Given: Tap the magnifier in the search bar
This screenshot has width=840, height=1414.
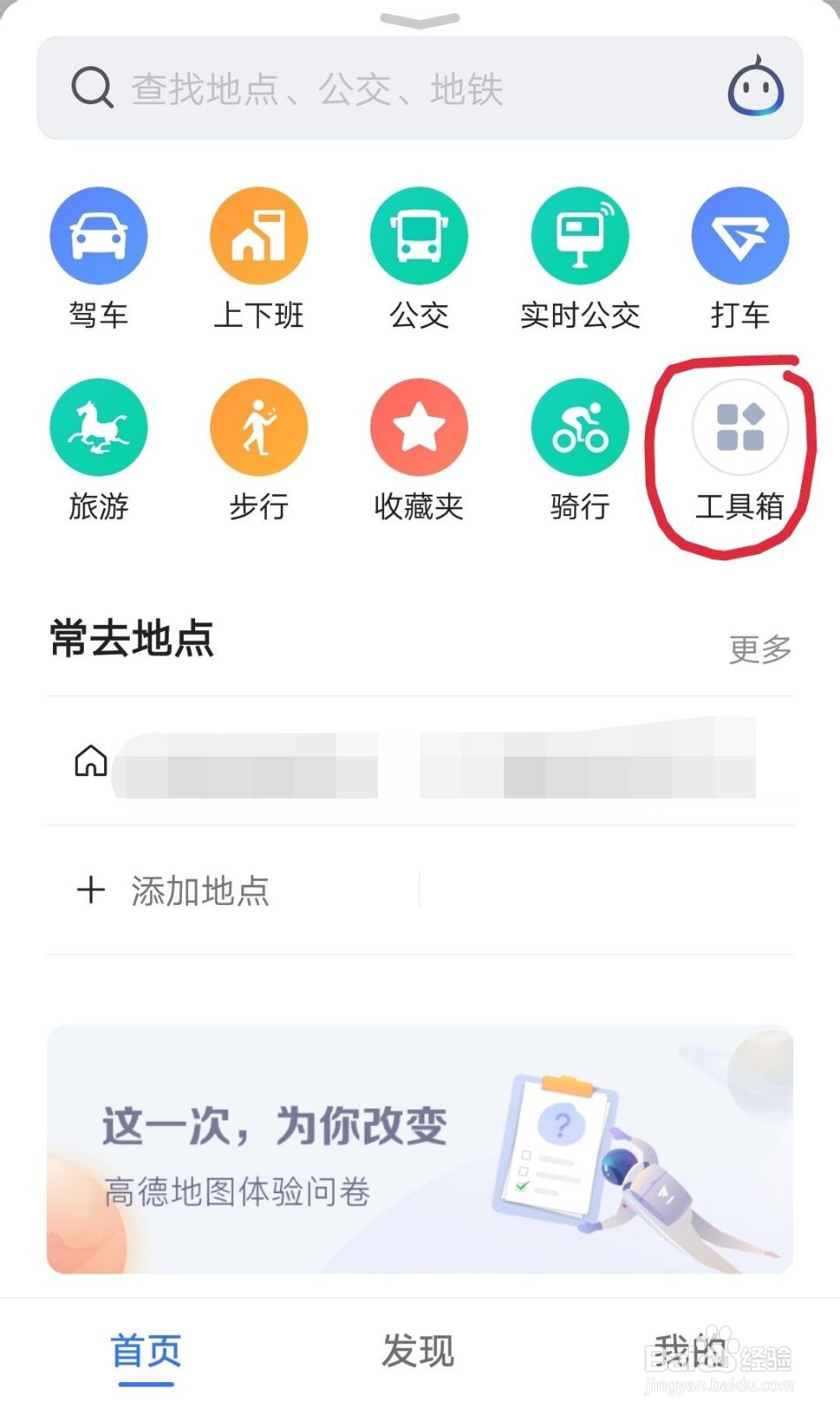Looking at the screenshot, I should click(91, 87).
